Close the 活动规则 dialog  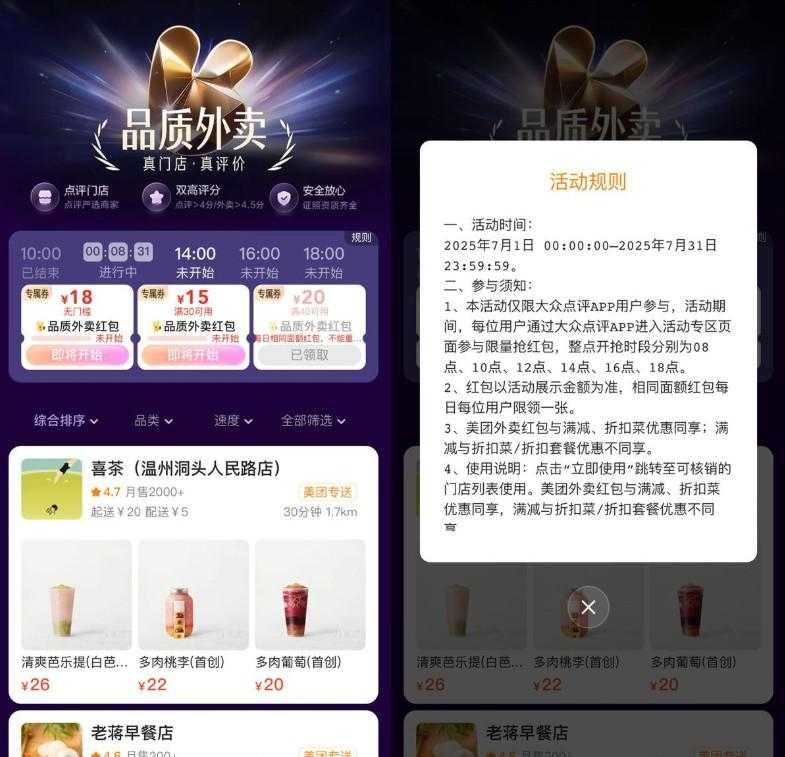point(588,607)
